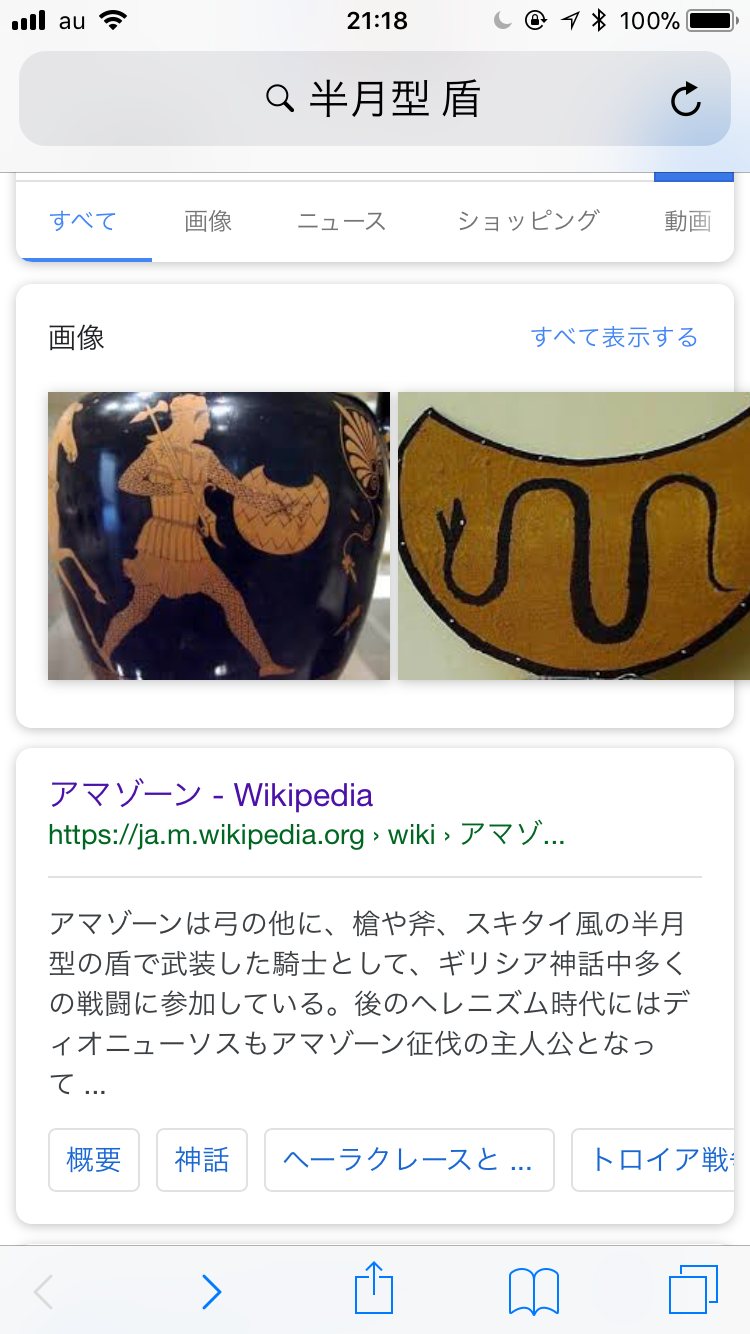Jump to the 概要 section chip
This screenshot has height=1334, width=750.
pos(94,1160)
